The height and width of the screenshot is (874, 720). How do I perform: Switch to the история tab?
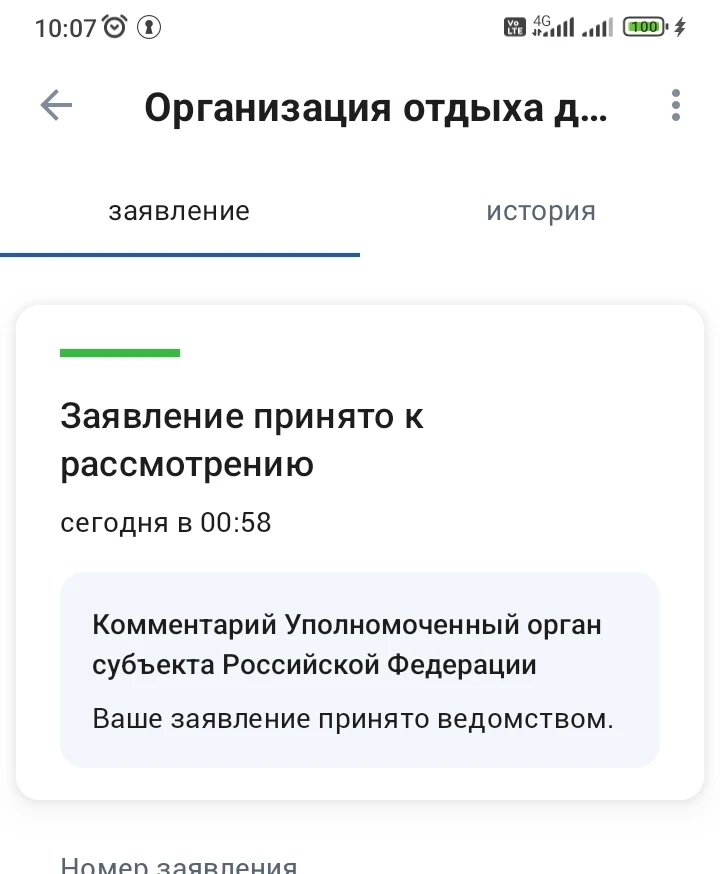coord(540,212)
